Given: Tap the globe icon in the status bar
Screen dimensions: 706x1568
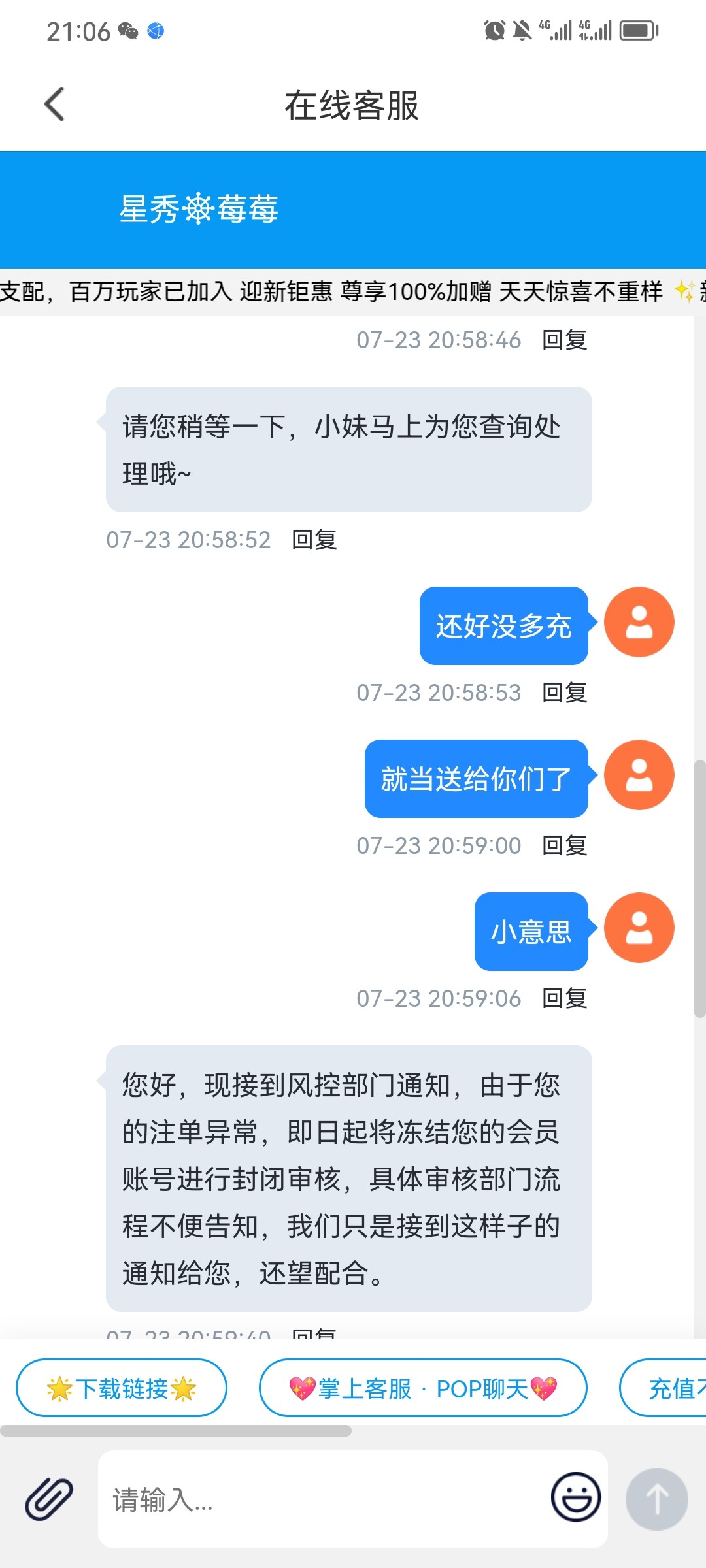Looking at the screenshot, I should 154,30.
